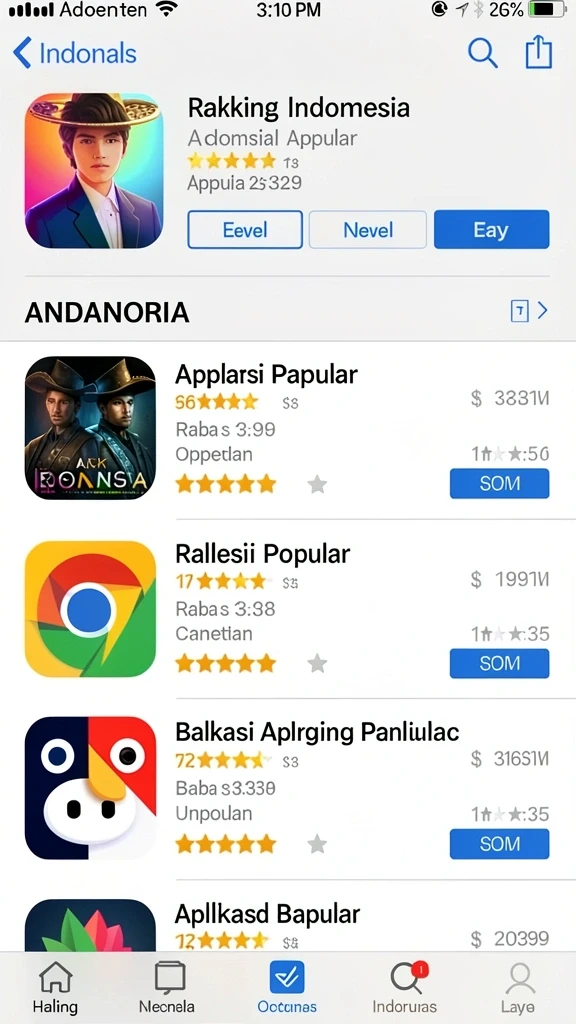Tap SOM button for Rallesii Popular
Viewport: 576px width, 1024px height.
click(500, 664)
